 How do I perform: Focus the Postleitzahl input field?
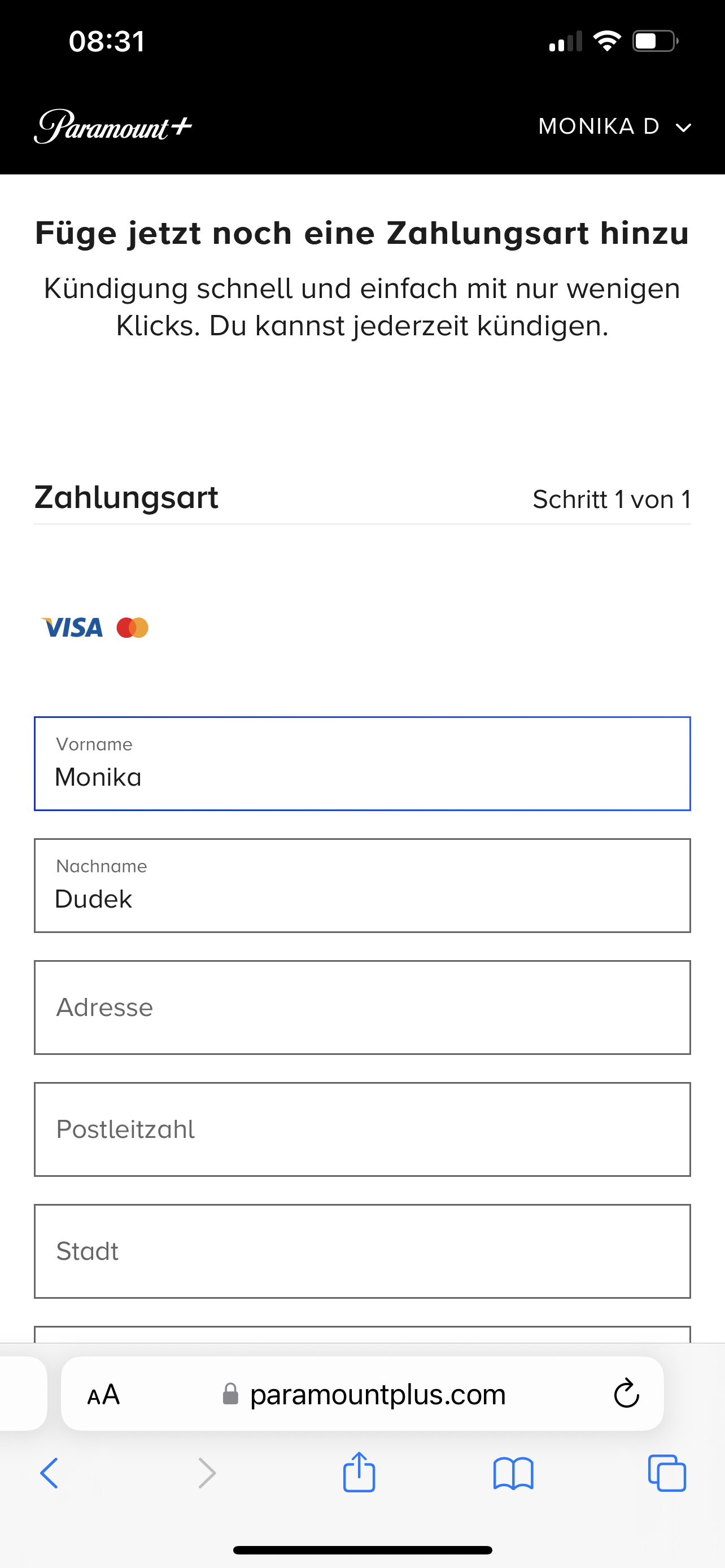click(362, 1129)
